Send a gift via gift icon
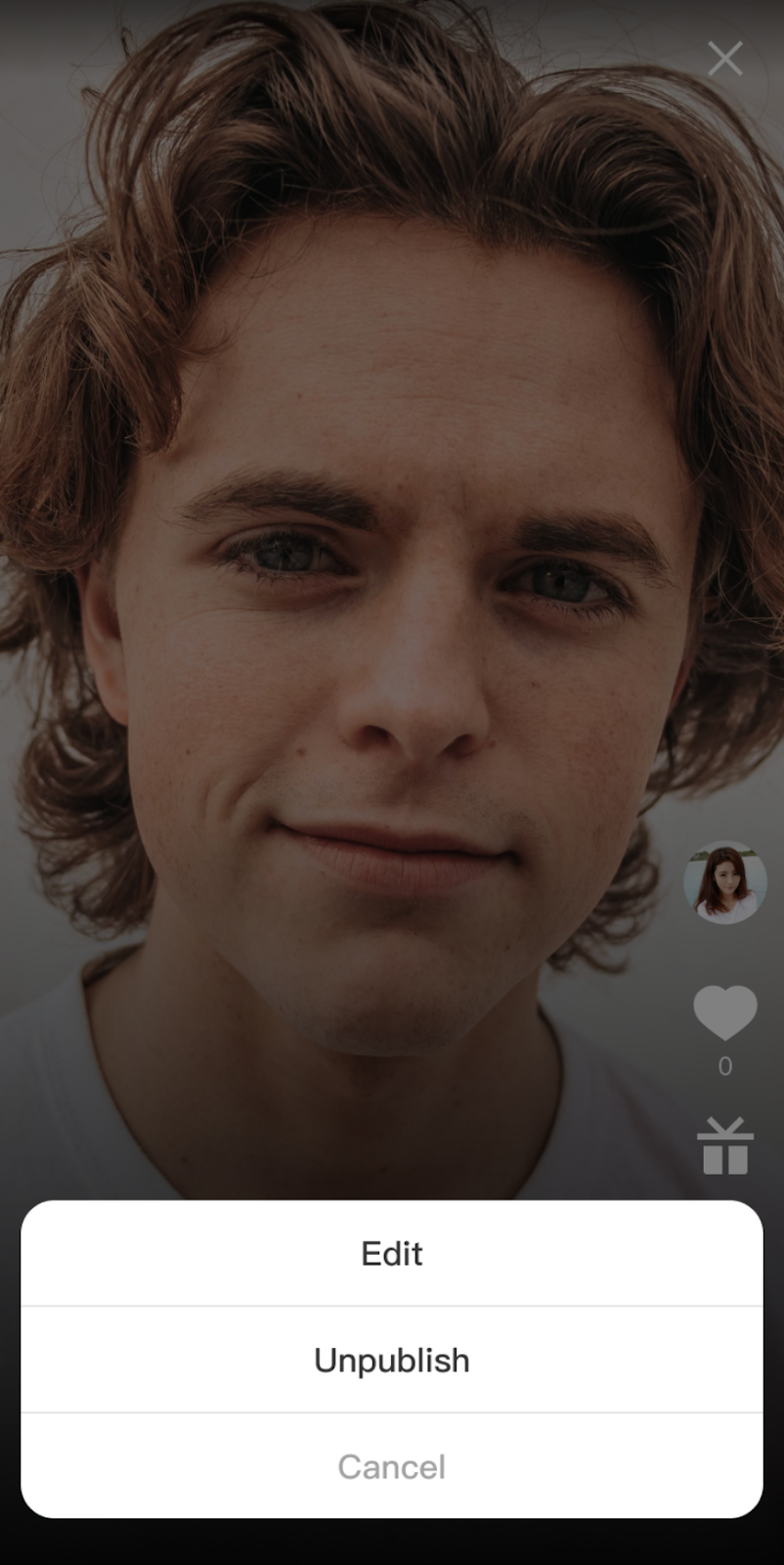 (724, 1145)
